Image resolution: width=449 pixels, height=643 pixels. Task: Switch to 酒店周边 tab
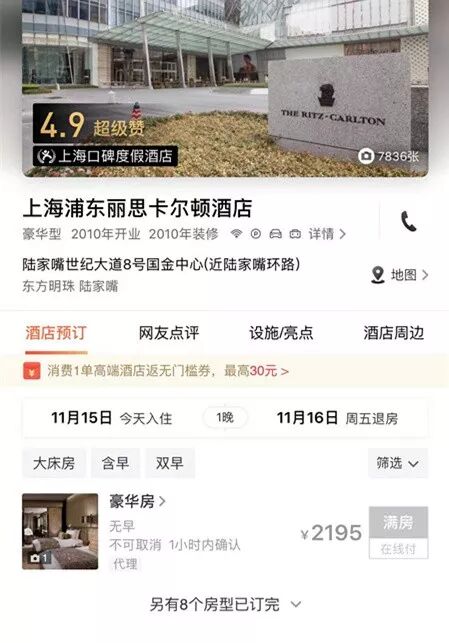[393, 333]
